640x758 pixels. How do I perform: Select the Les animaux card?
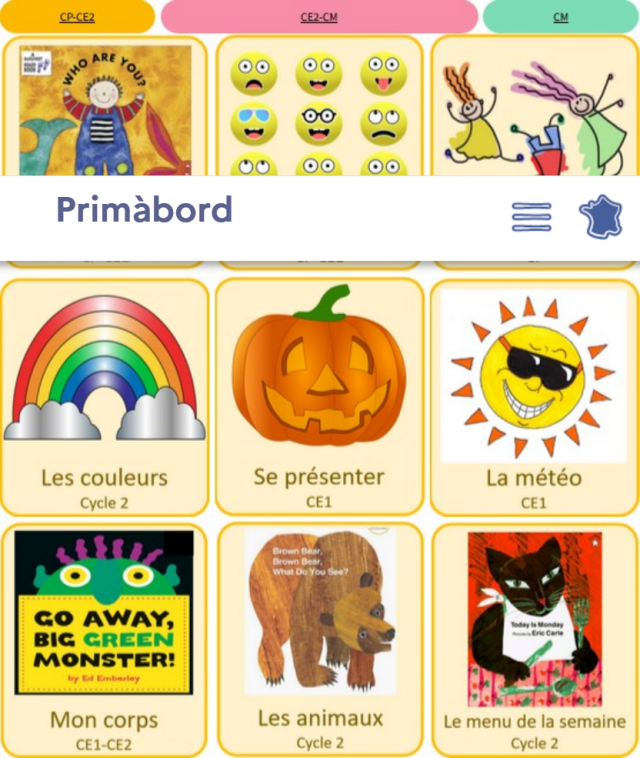(x=319, y=640)
